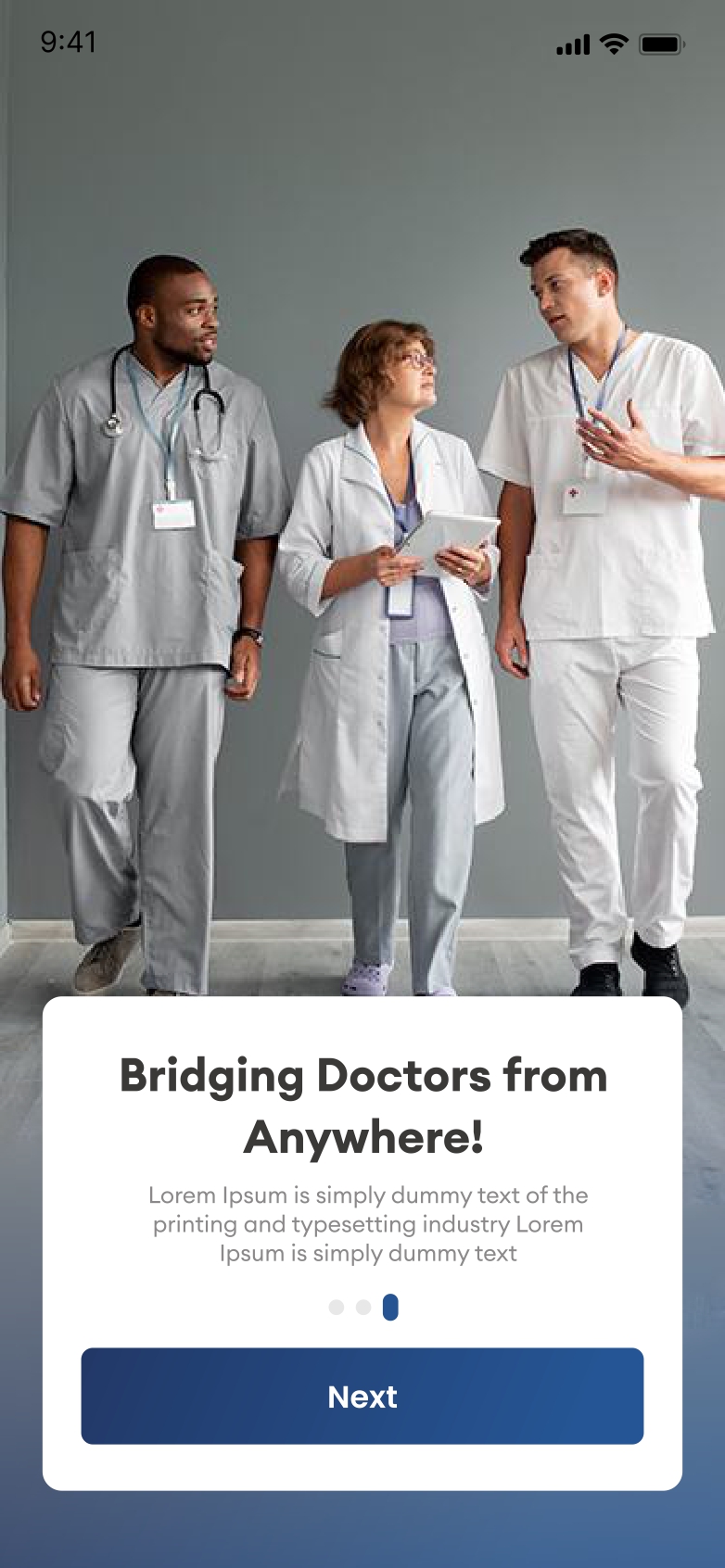Jump to the first onboarding page dot
Screen dimensions: 725x1568
pos(337,1307)
